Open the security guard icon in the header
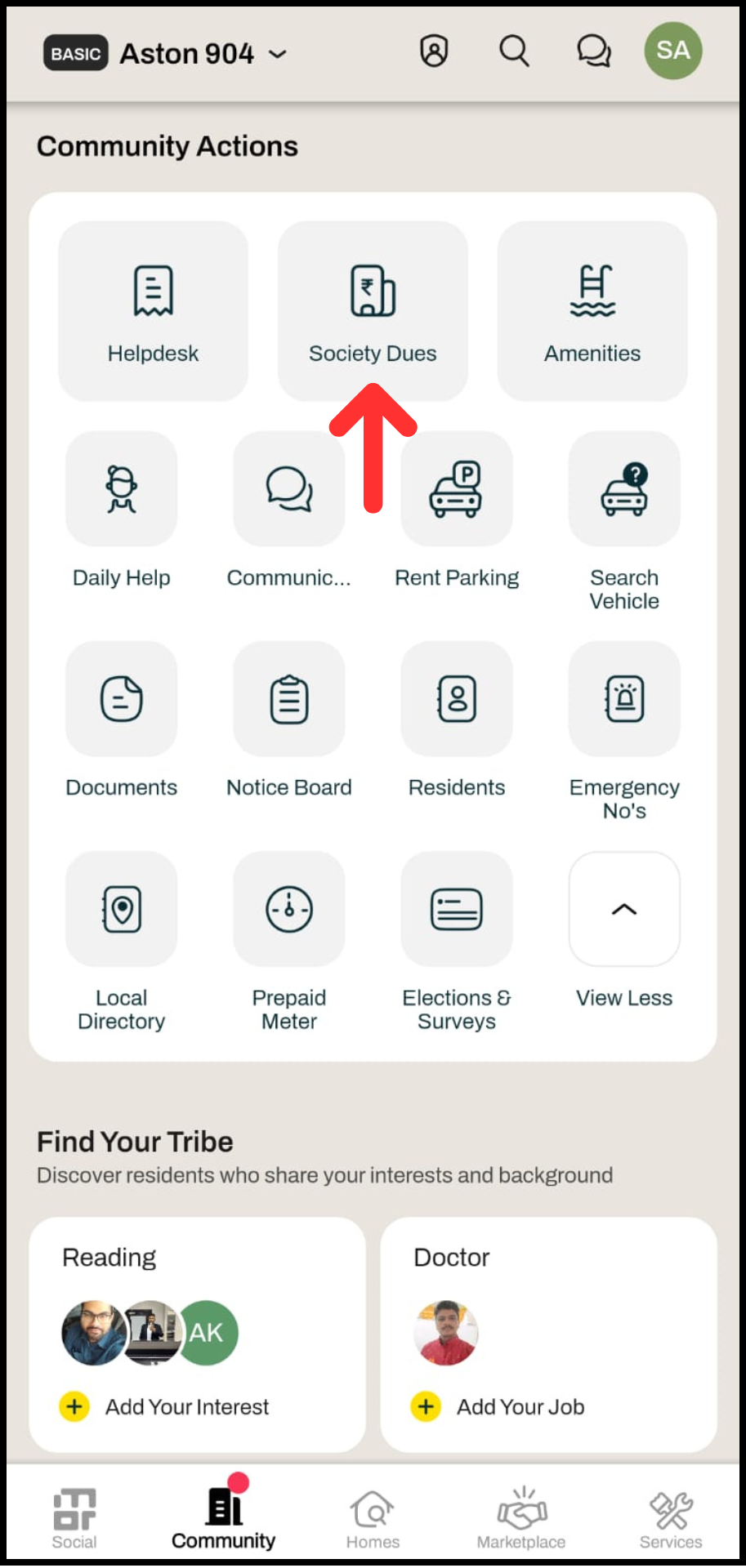 [434, 51]
